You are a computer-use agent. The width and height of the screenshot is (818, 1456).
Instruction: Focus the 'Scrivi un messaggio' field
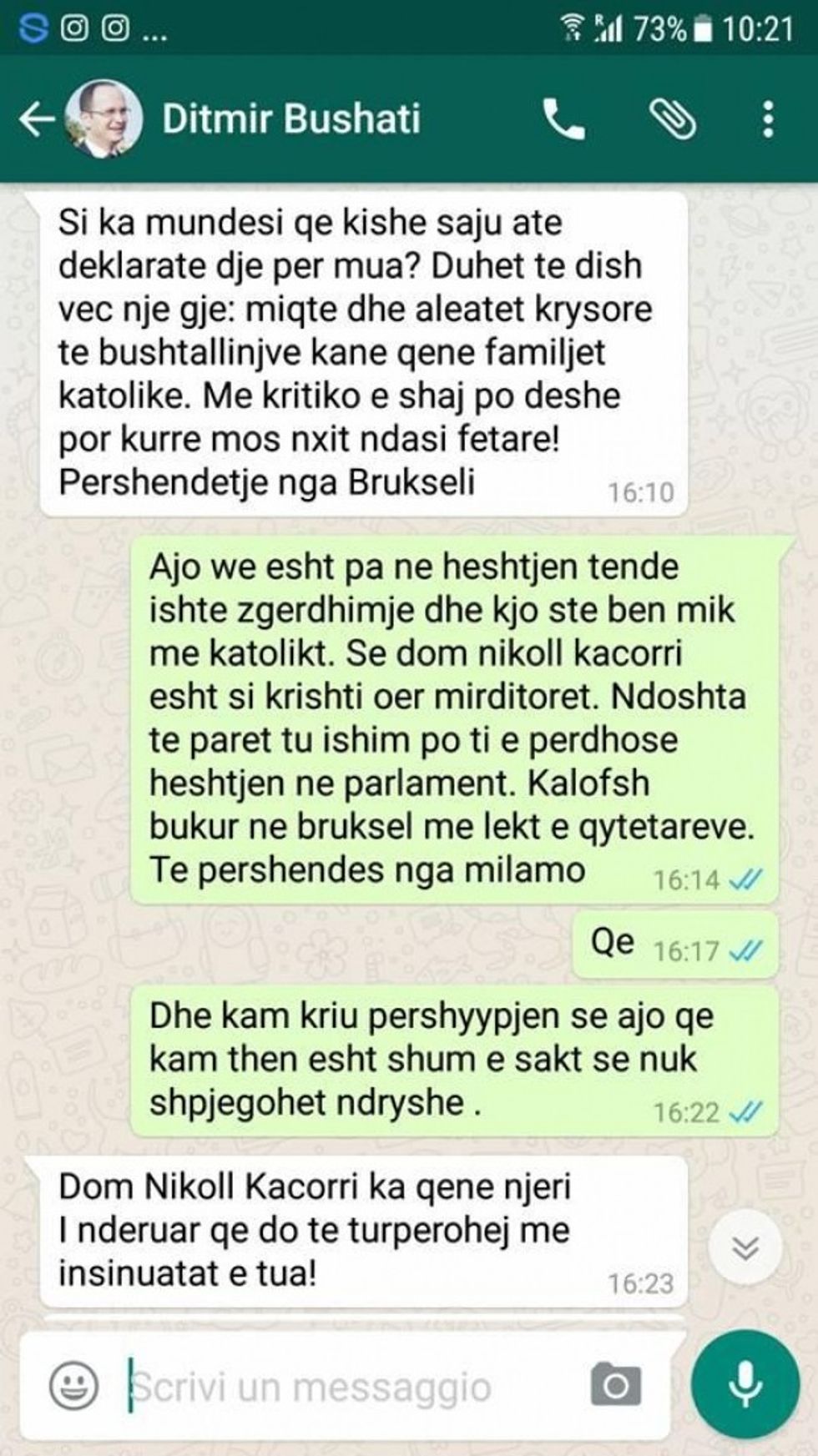(x=334, y=1387)
